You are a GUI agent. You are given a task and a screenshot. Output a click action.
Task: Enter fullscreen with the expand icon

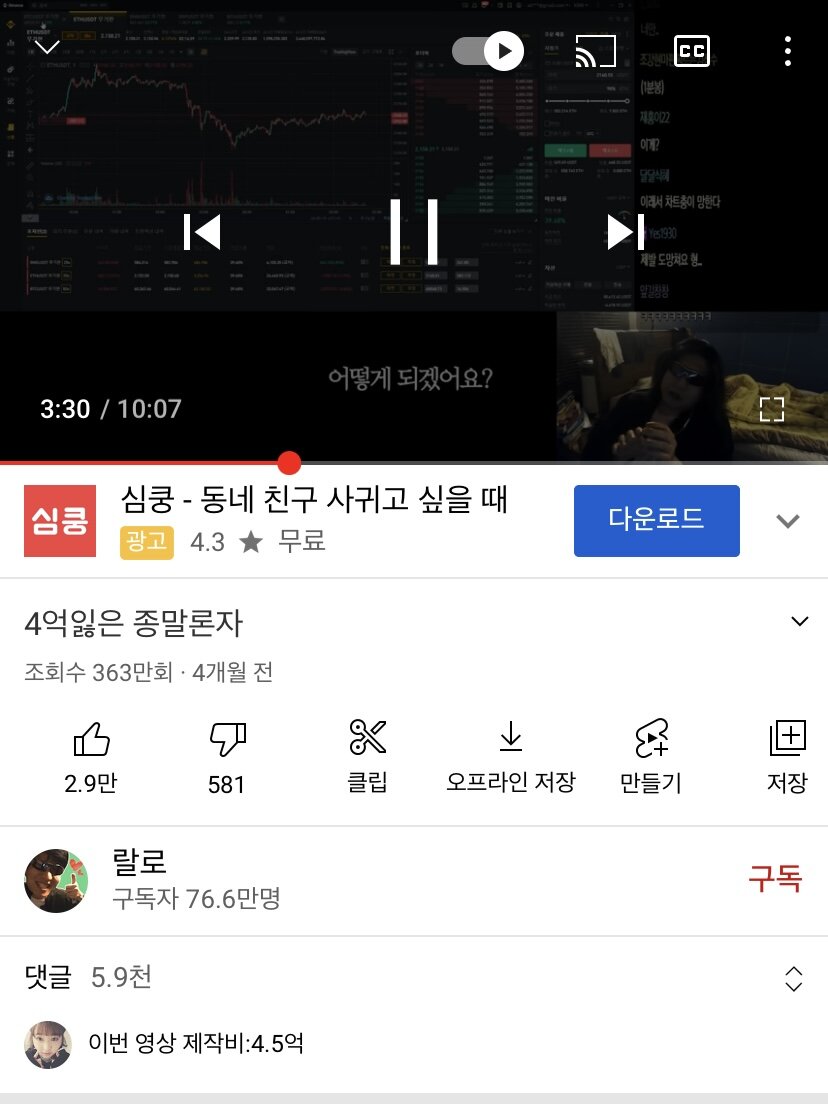[772, 409]
